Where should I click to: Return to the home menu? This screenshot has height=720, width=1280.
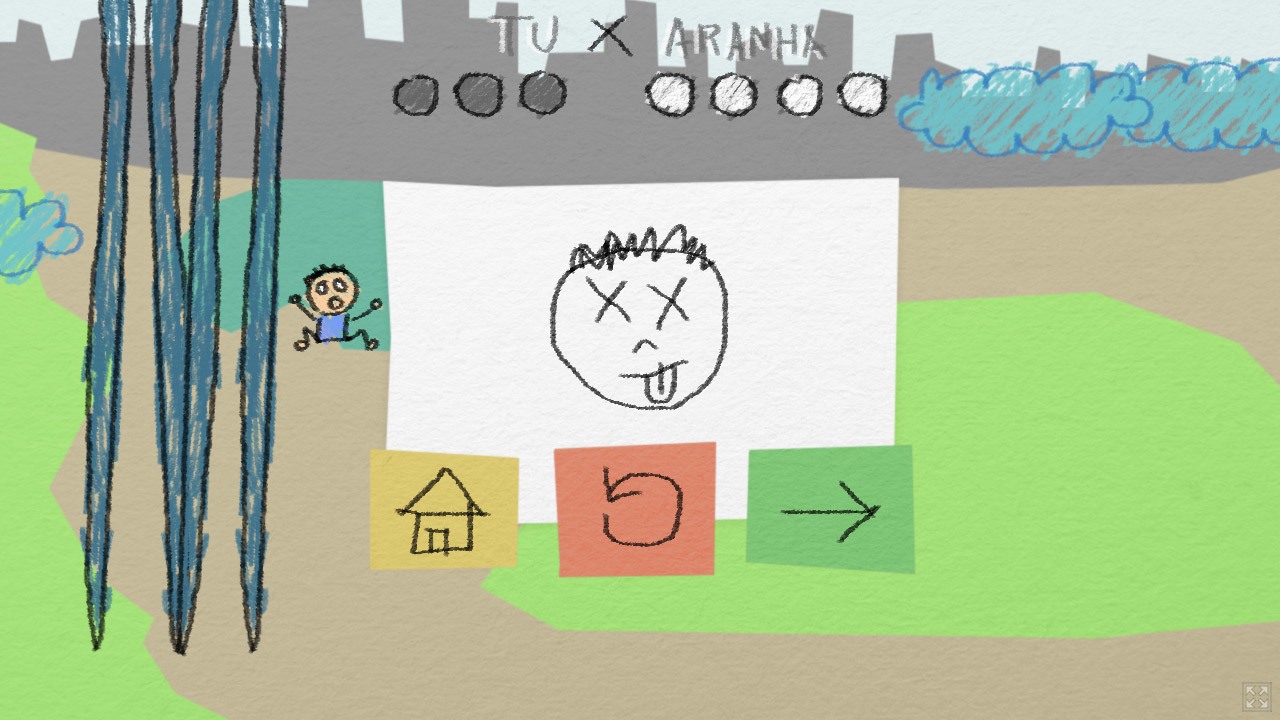tap(444, 511)
